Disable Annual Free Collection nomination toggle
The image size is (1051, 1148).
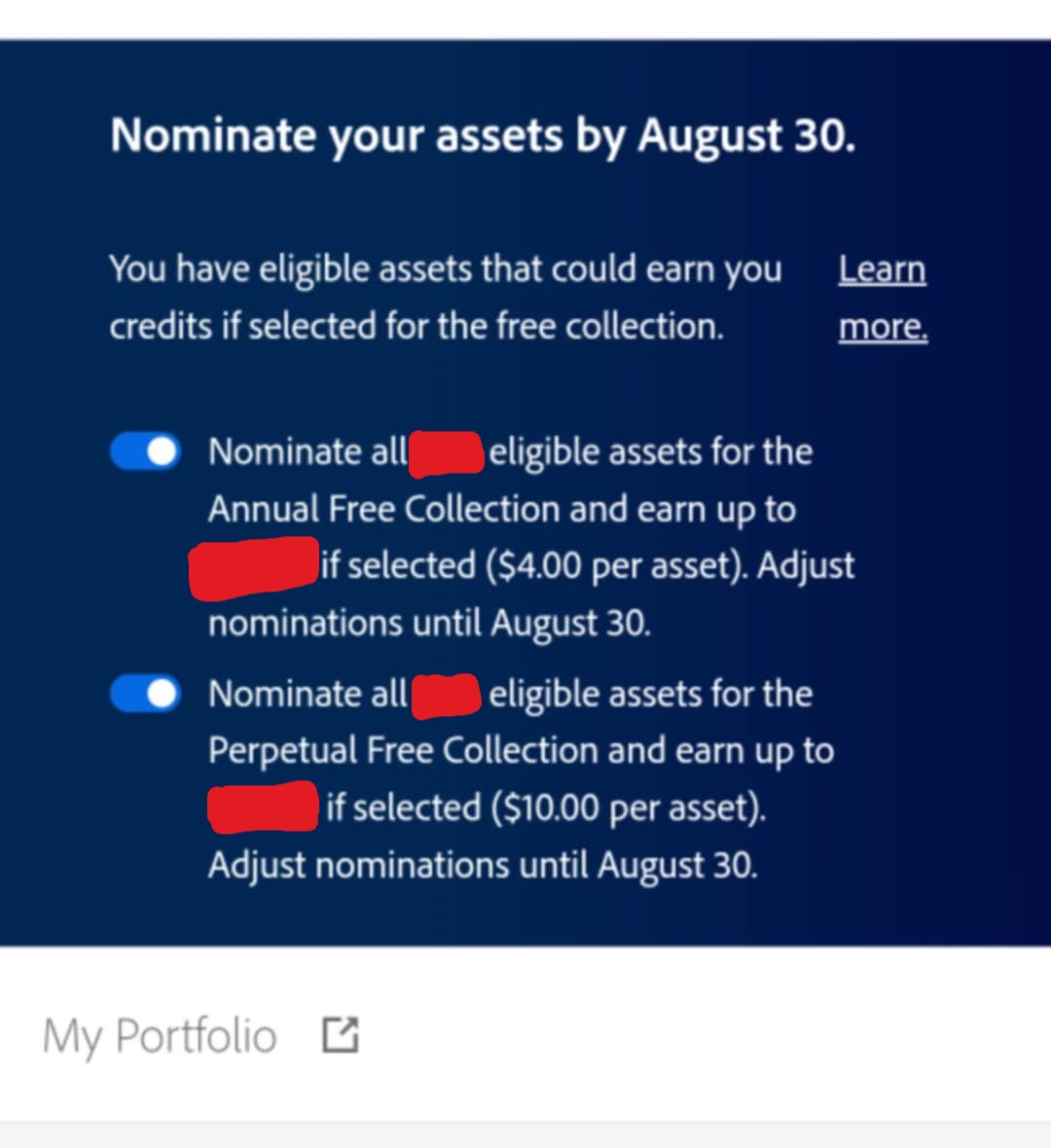(145, 452)
